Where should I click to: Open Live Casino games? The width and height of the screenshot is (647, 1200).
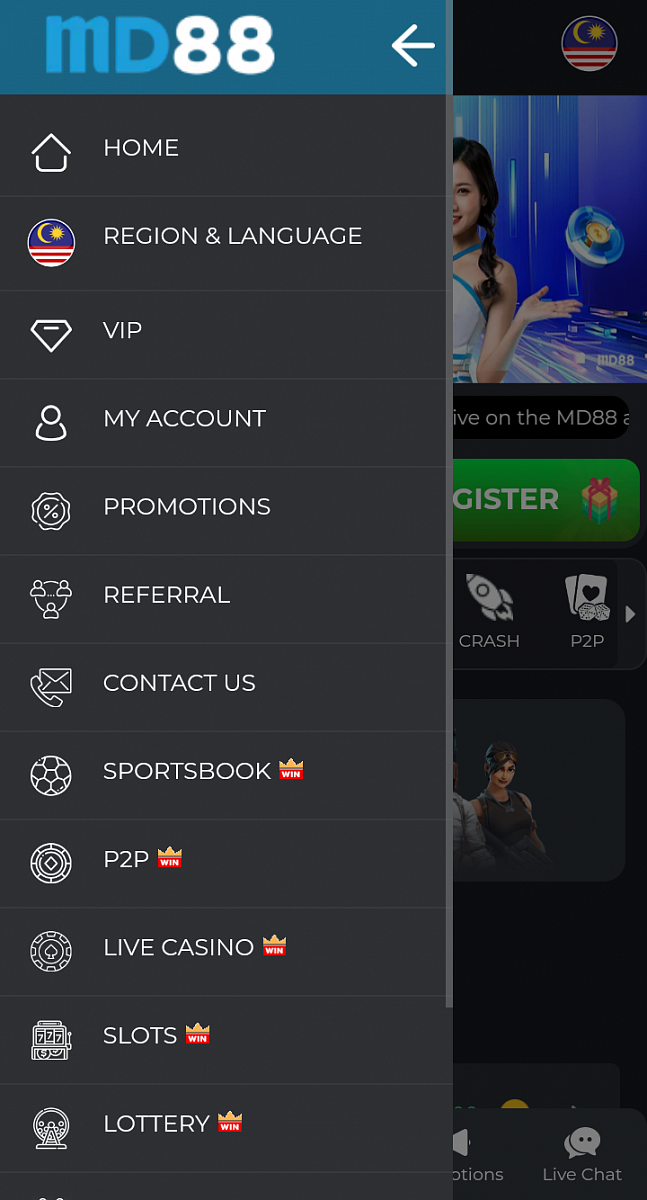pos(178,947)
